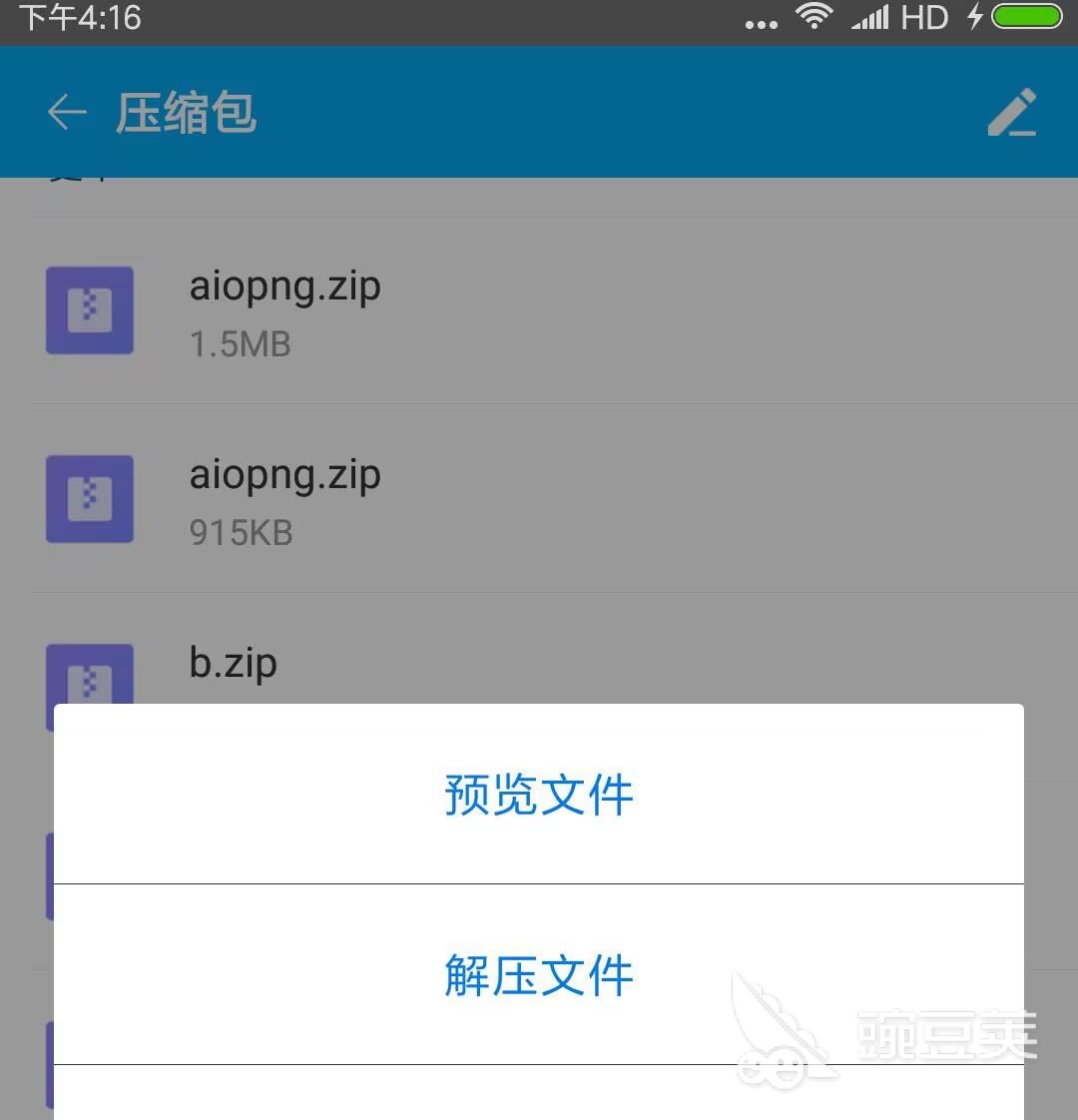The image size is (1078, 1120).
Task: Click the zip icon of 915KB aiopng.zip
Action: (x=90, y=499)
